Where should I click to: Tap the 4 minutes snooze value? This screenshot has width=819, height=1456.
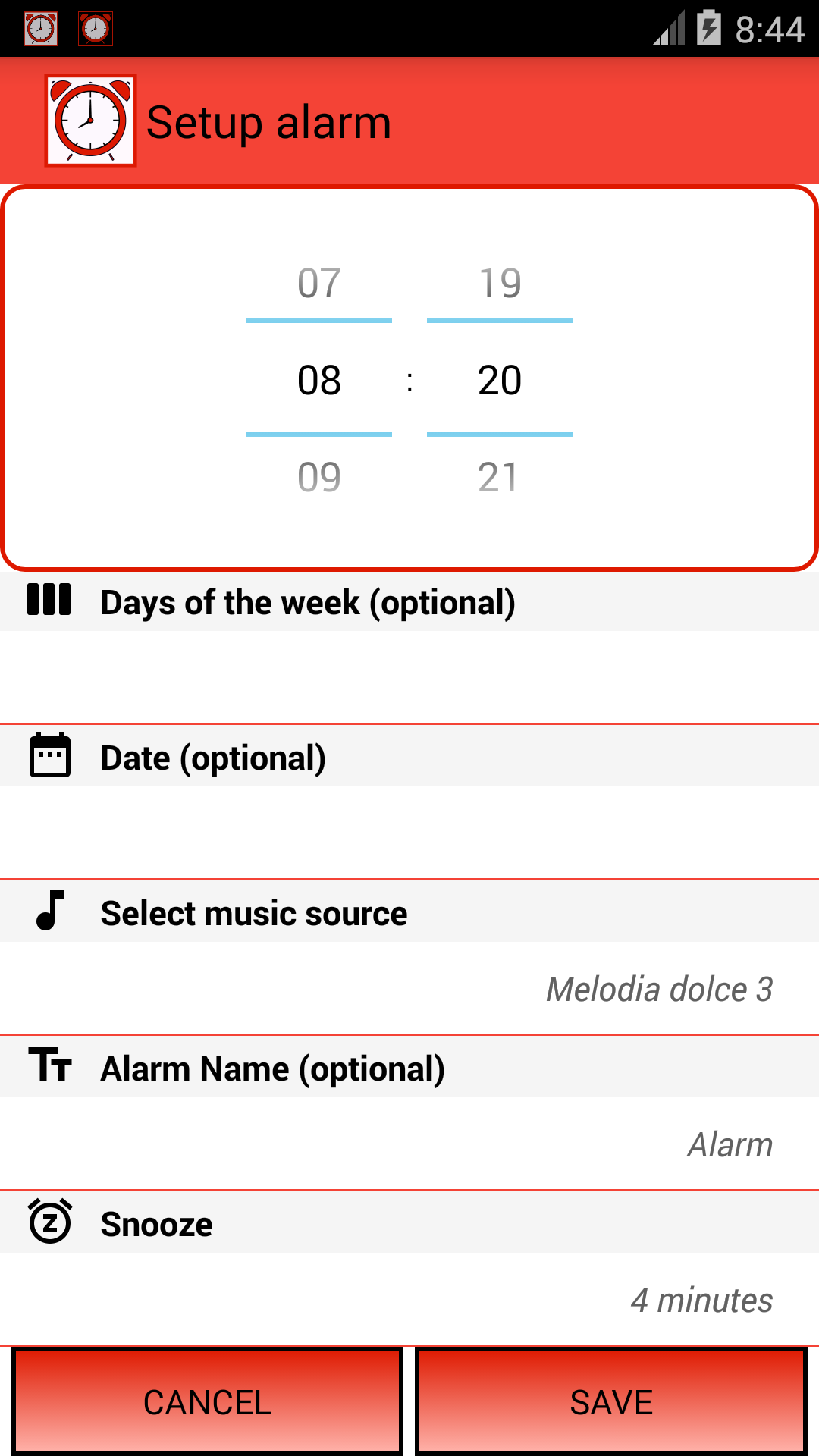tap(703, 1300)
